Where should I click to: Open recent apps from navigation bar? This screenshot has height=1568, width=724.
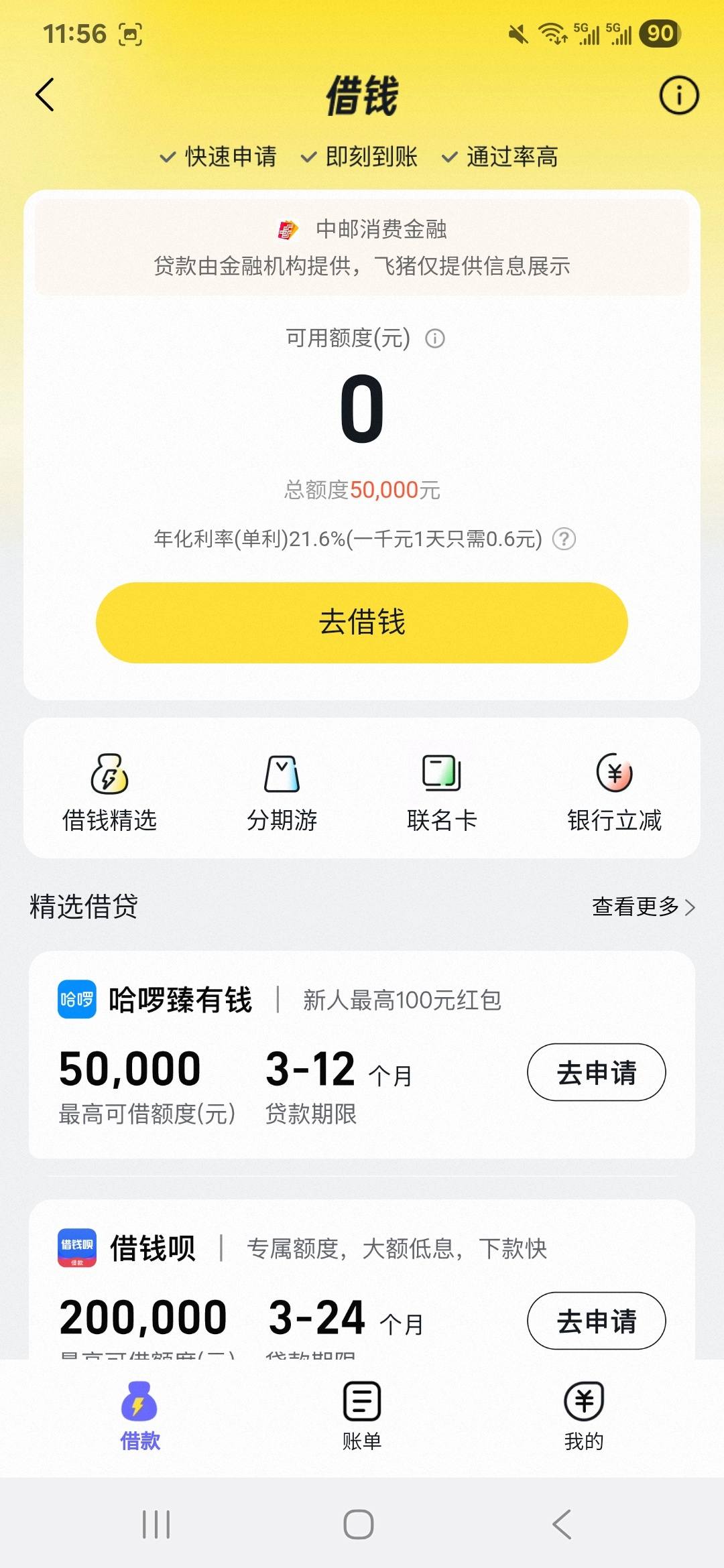pyautogui.click(x=156, y=1524)
